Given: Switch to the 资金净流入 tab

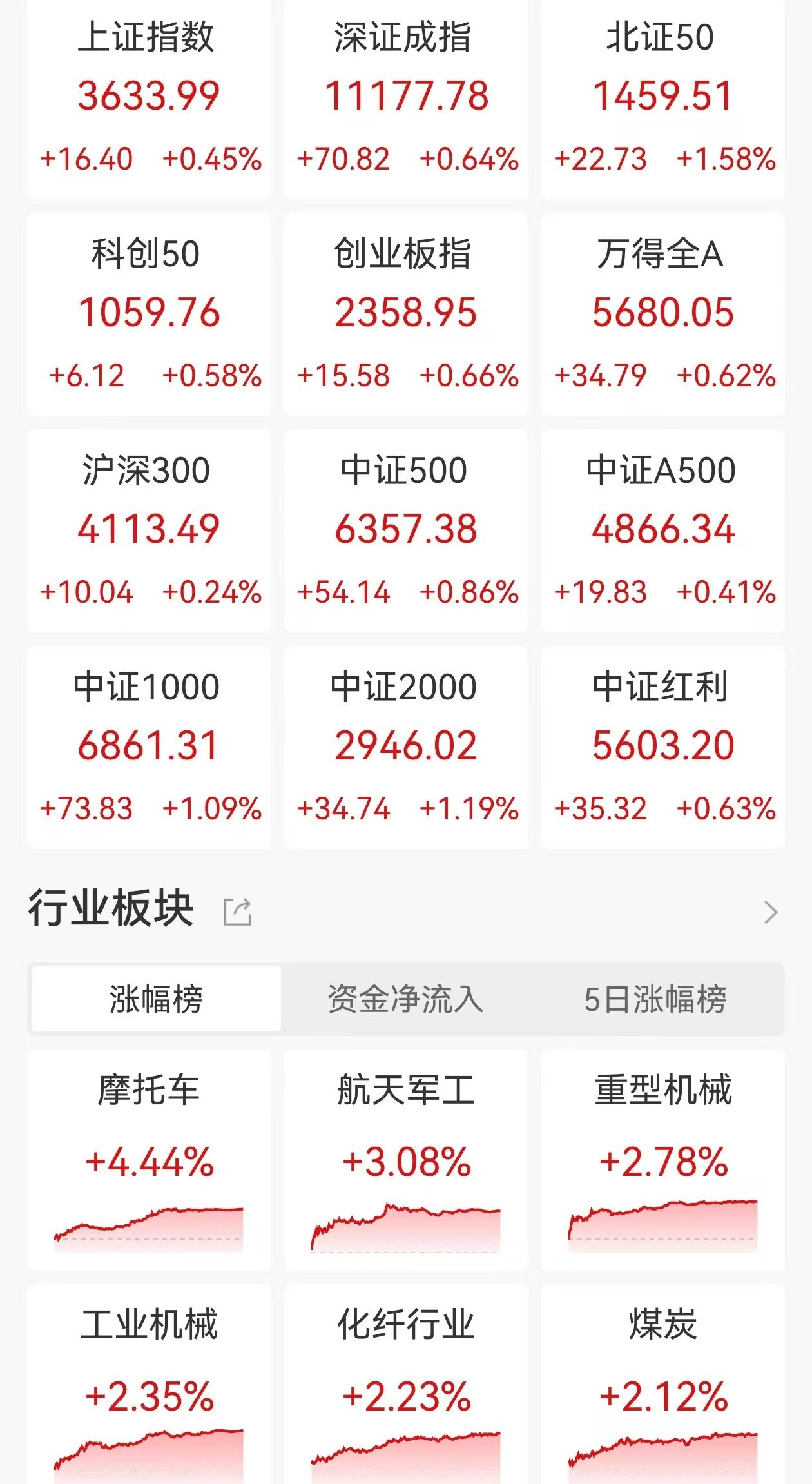Looking at the screenshot, I should tap(405, 999).
